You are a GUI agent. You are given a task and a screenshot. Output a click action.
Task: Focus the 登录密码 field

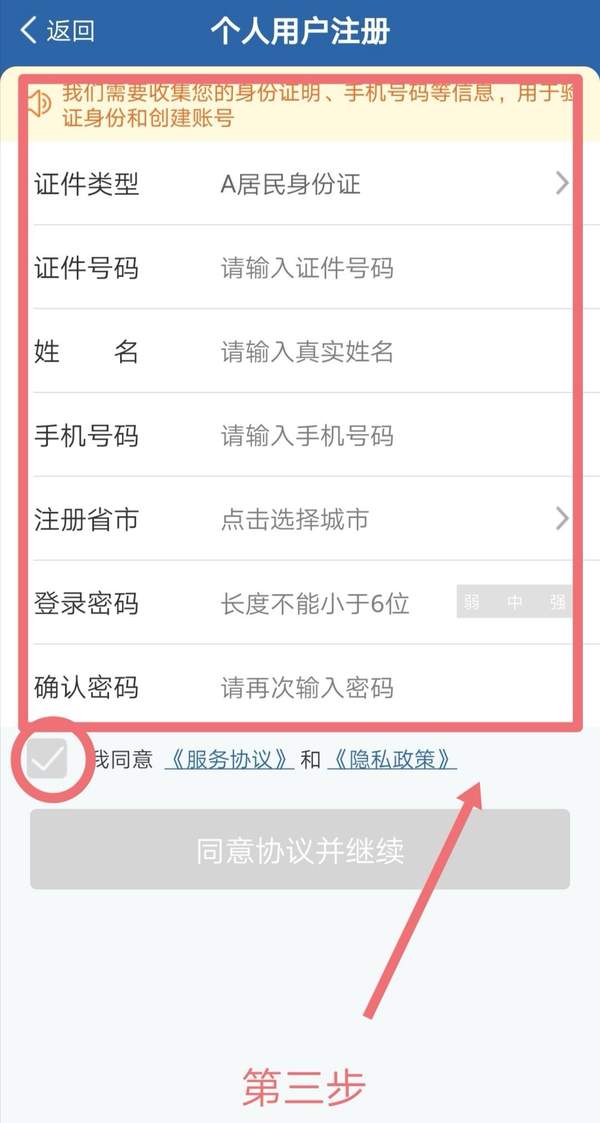click(x=330, y=604)
